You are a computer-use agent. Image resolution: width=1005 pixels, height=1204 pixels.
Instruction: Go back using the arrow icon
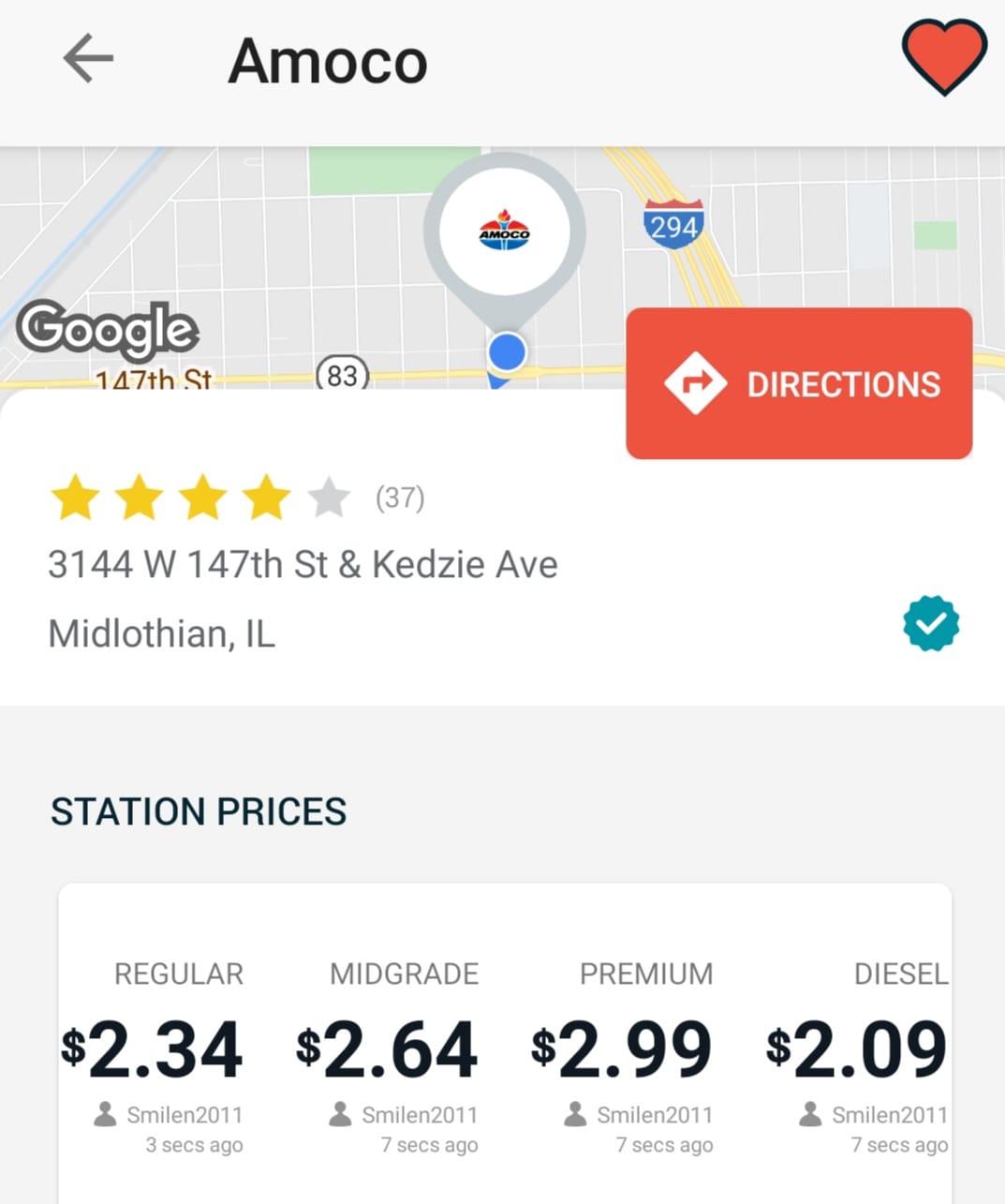pyautogui.click(x=88, y=59)
